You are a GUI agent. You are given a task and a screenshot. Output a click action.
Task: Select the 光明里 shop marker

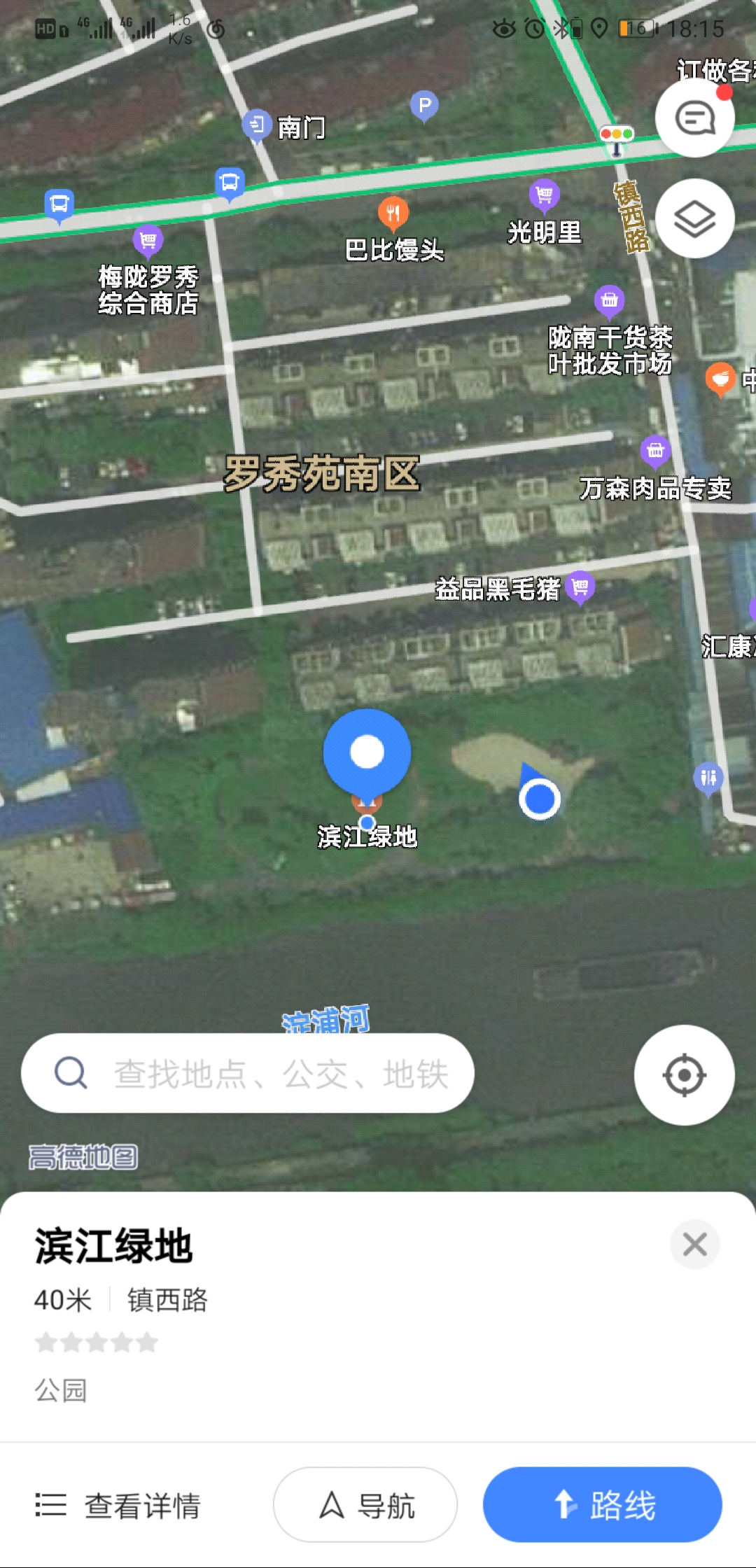tap(545, 195)
